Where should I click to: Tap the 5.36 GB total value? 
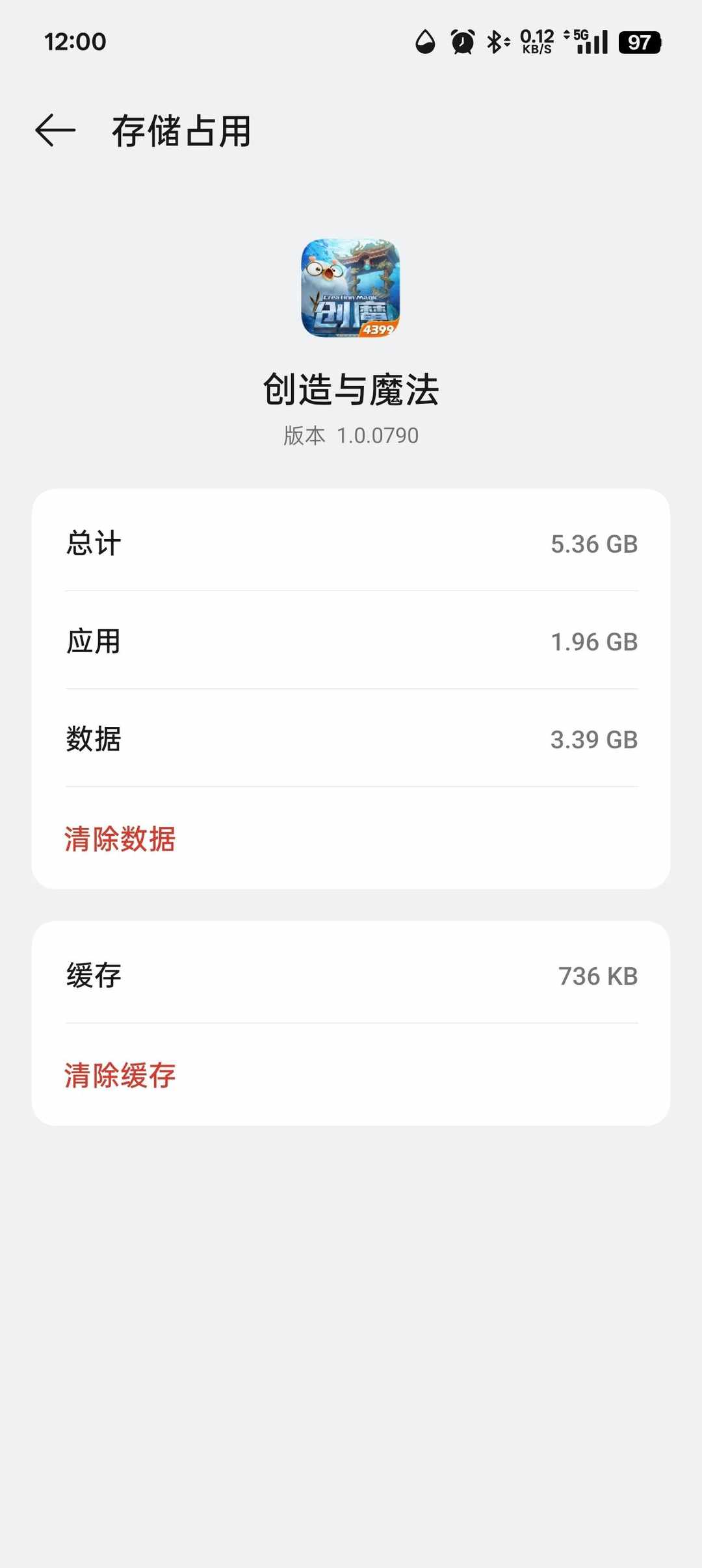click(594, 544)
